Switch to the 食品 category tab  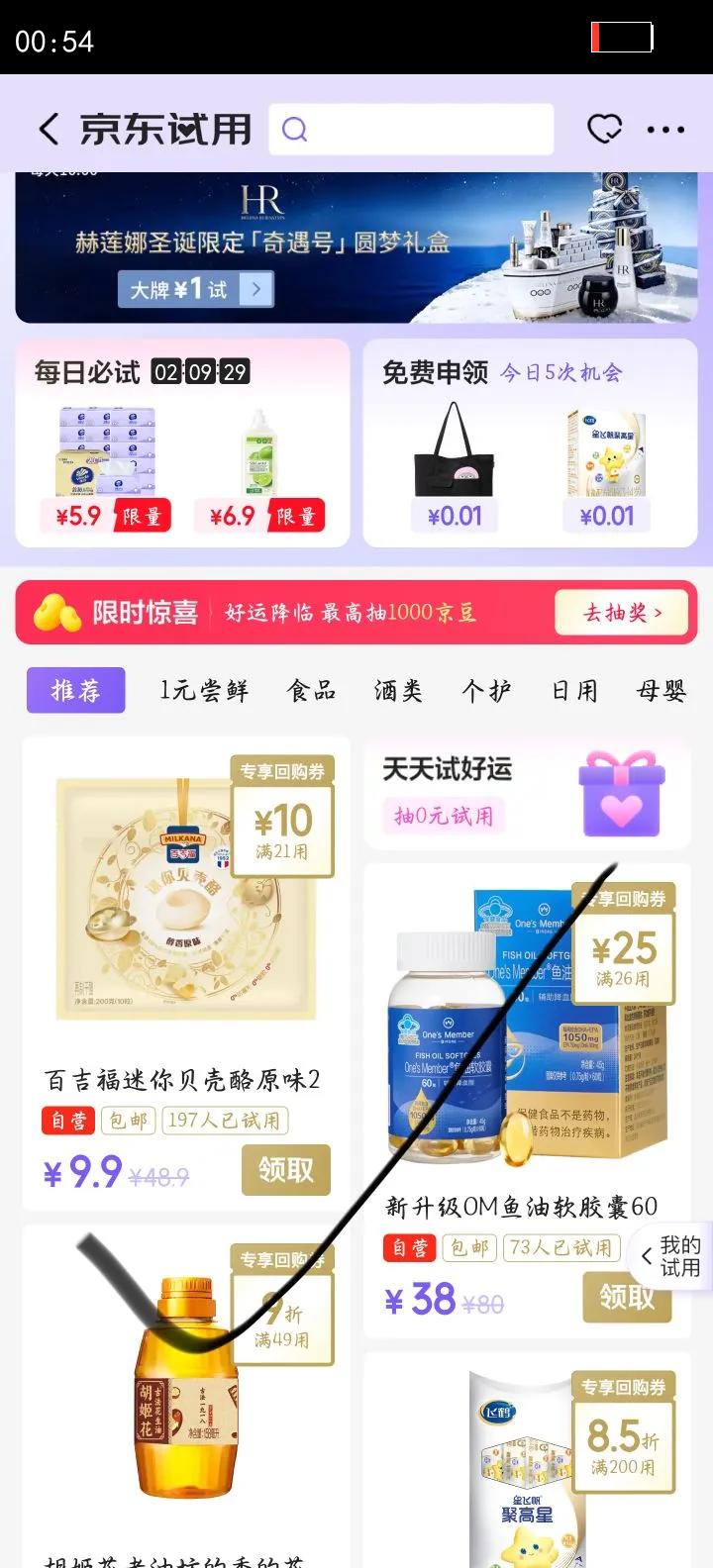pos(314,690)
